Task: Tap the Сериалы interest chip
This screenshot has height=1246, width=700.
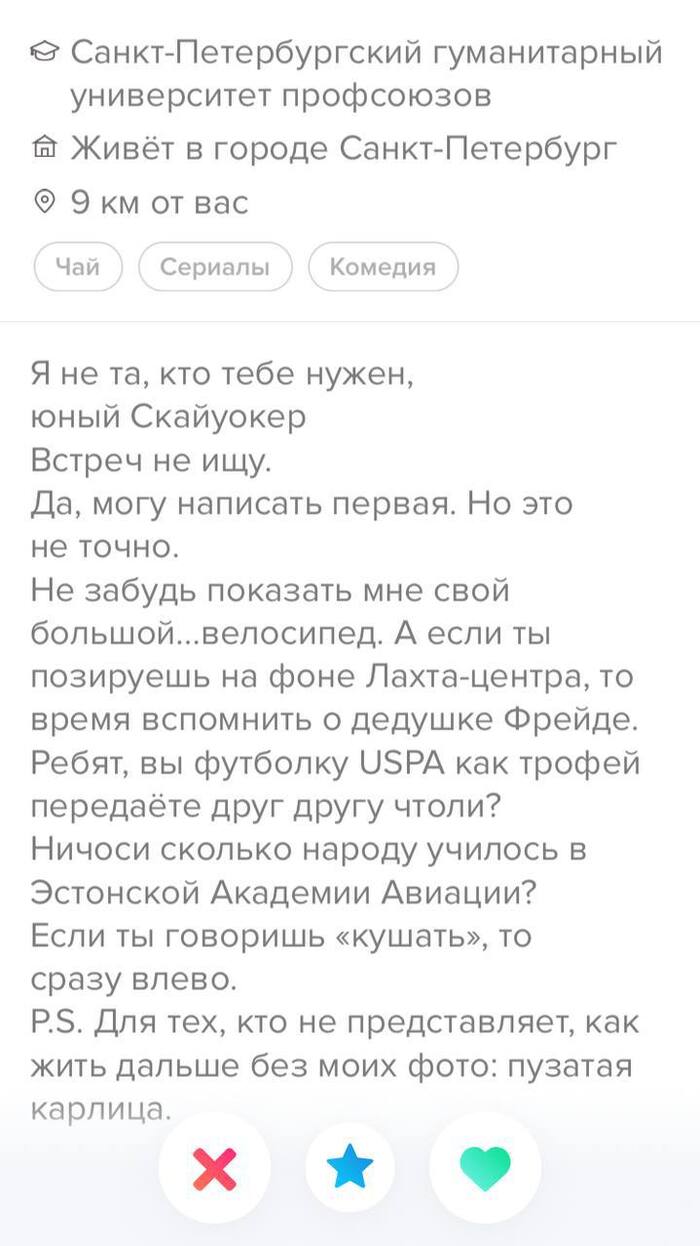Action: pos(215,267)
